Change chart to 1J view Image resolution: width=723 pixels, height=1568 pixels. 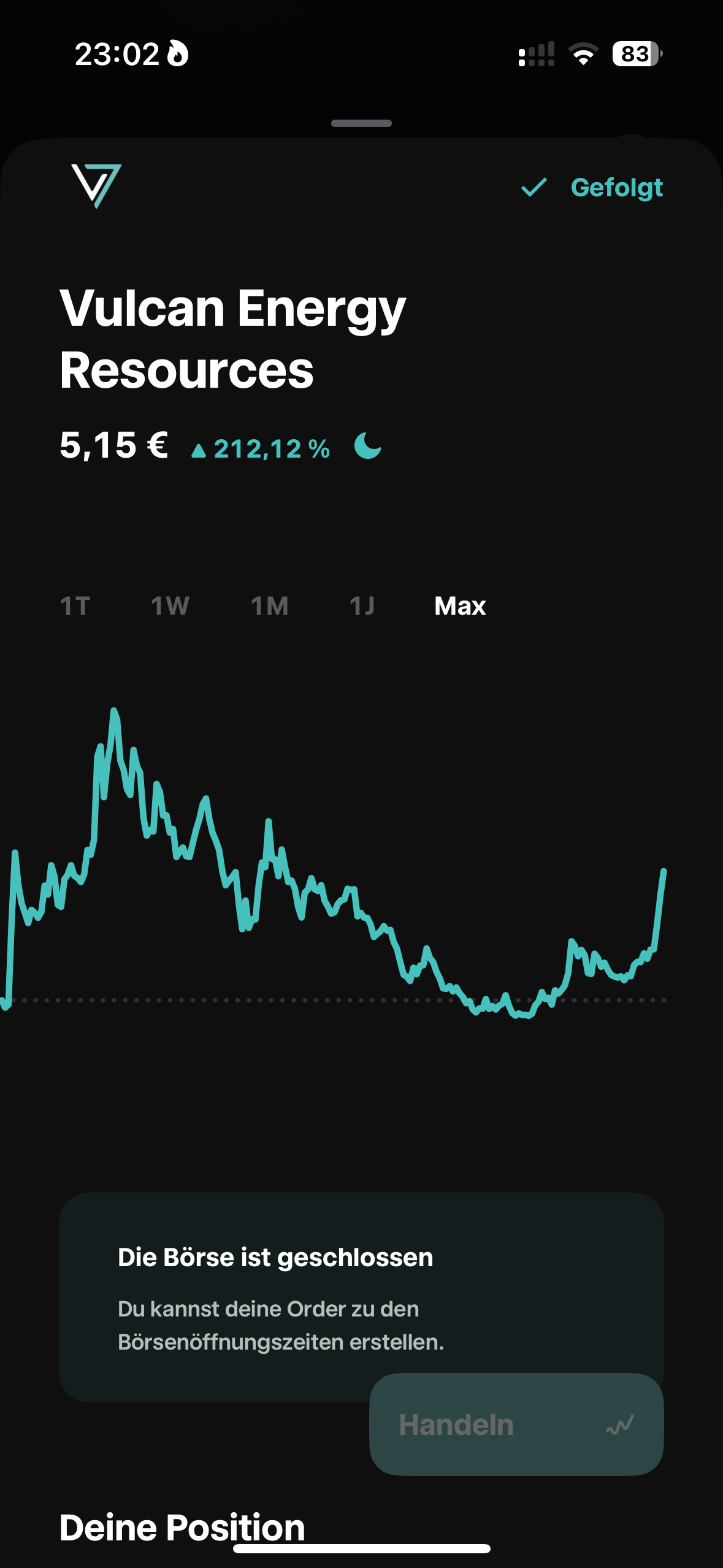pos(362,606)
